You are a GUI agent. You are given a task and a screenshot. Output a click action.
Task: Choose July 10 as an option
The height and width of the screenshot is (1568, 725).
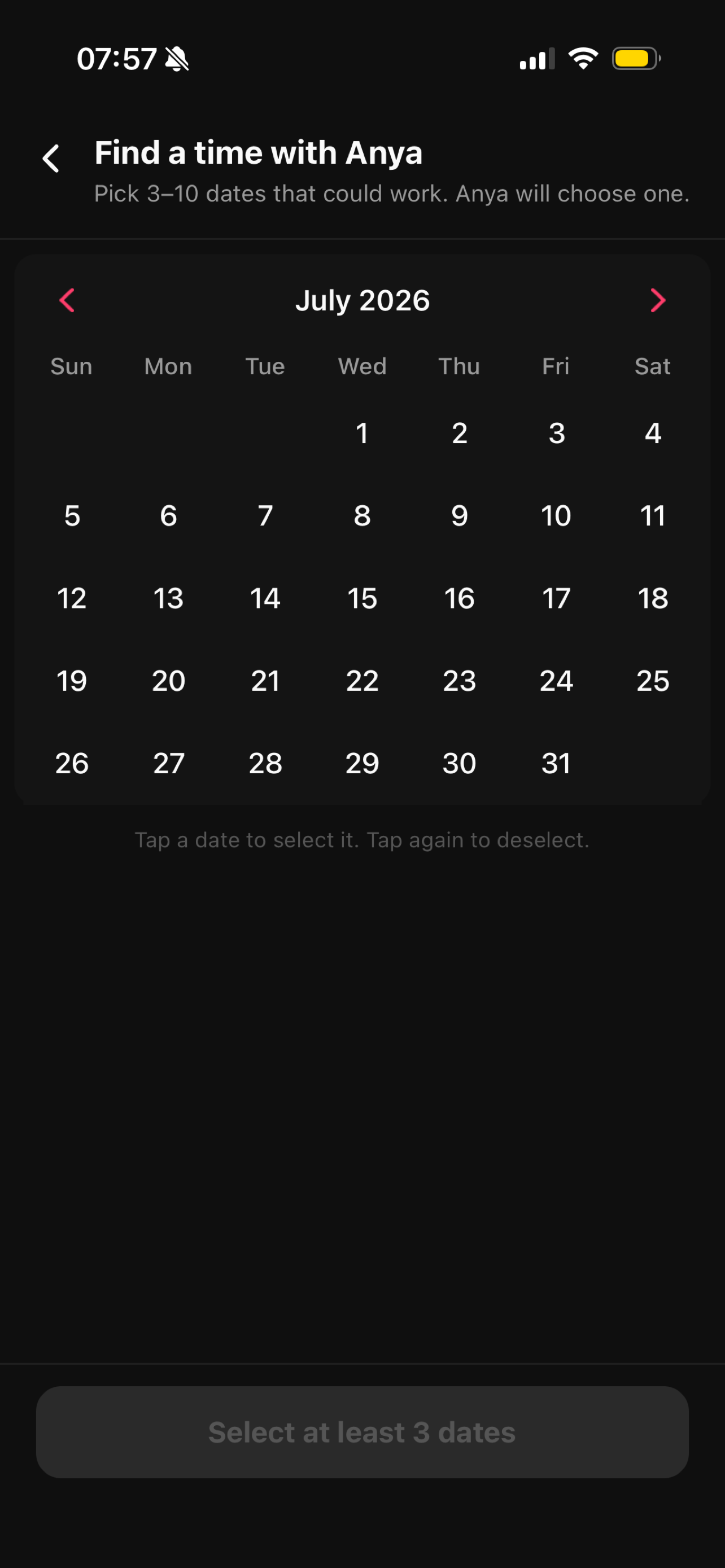pyautogui.click(x=556, y=516)
